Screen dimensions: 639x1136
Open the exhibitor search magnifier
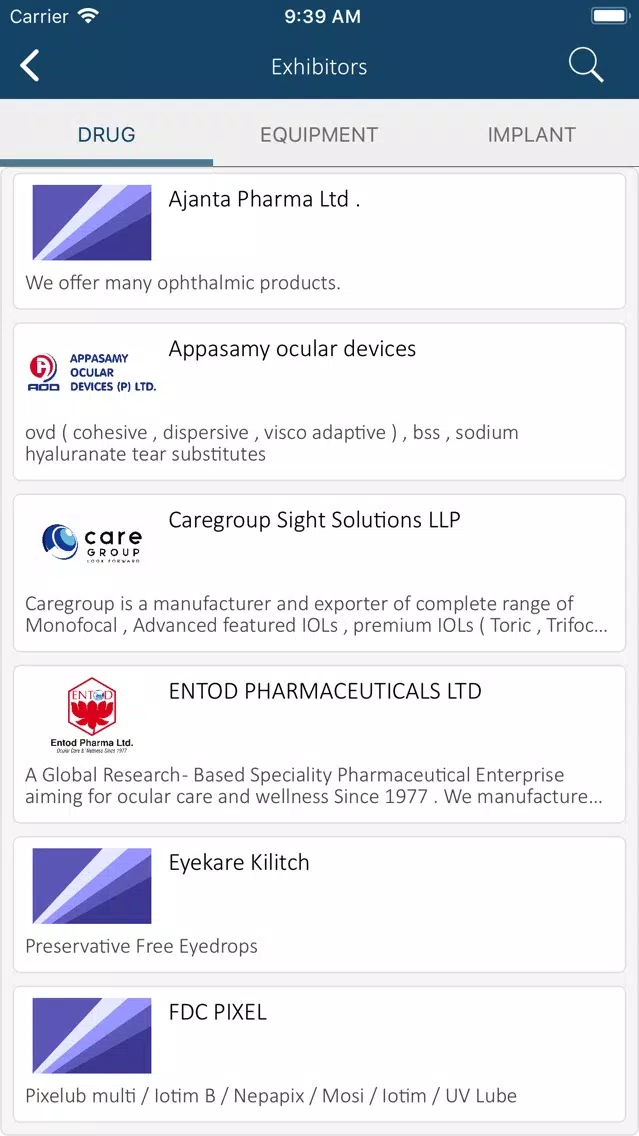pos(585,66)
